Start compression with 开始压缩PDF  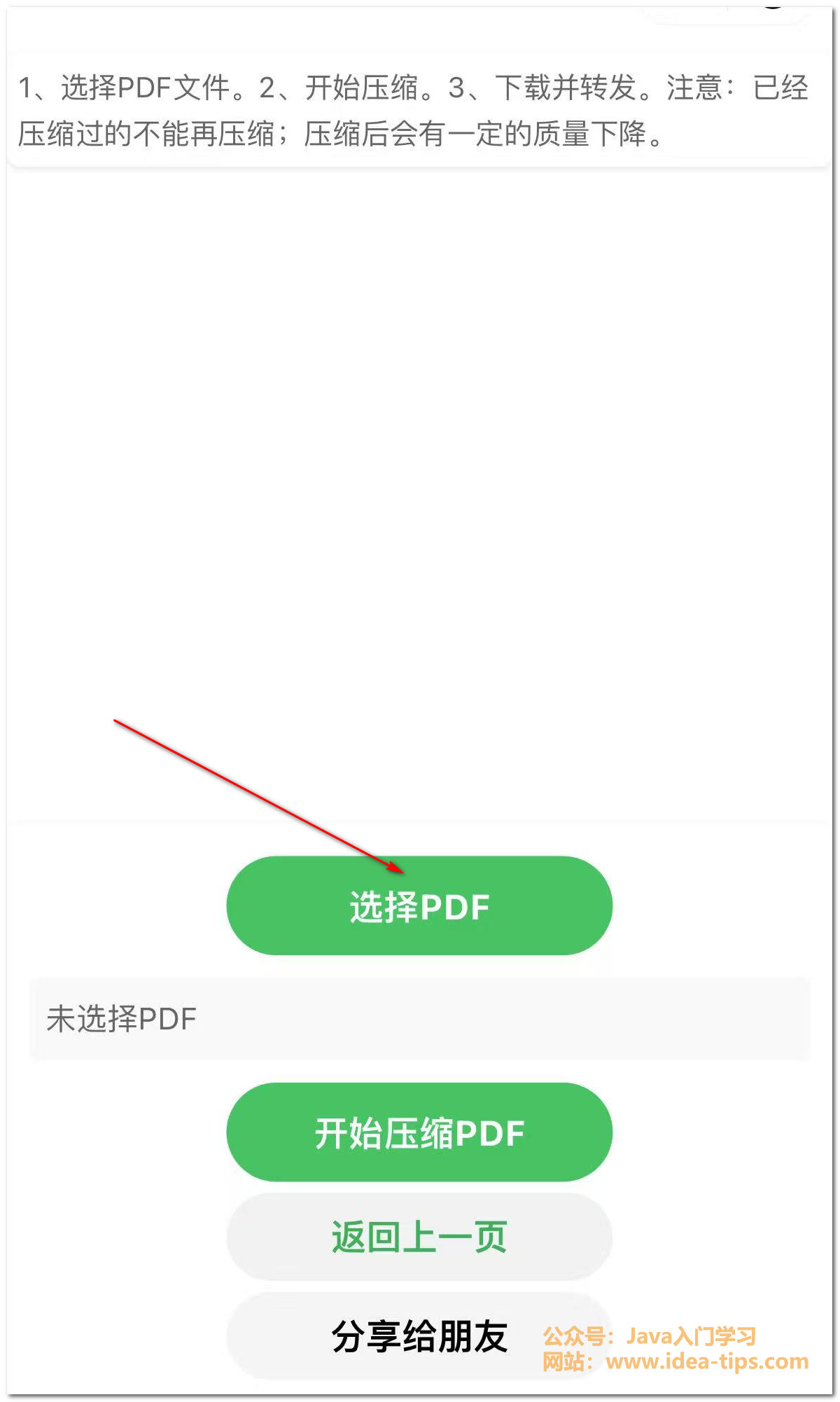[x=419, y=1132]
